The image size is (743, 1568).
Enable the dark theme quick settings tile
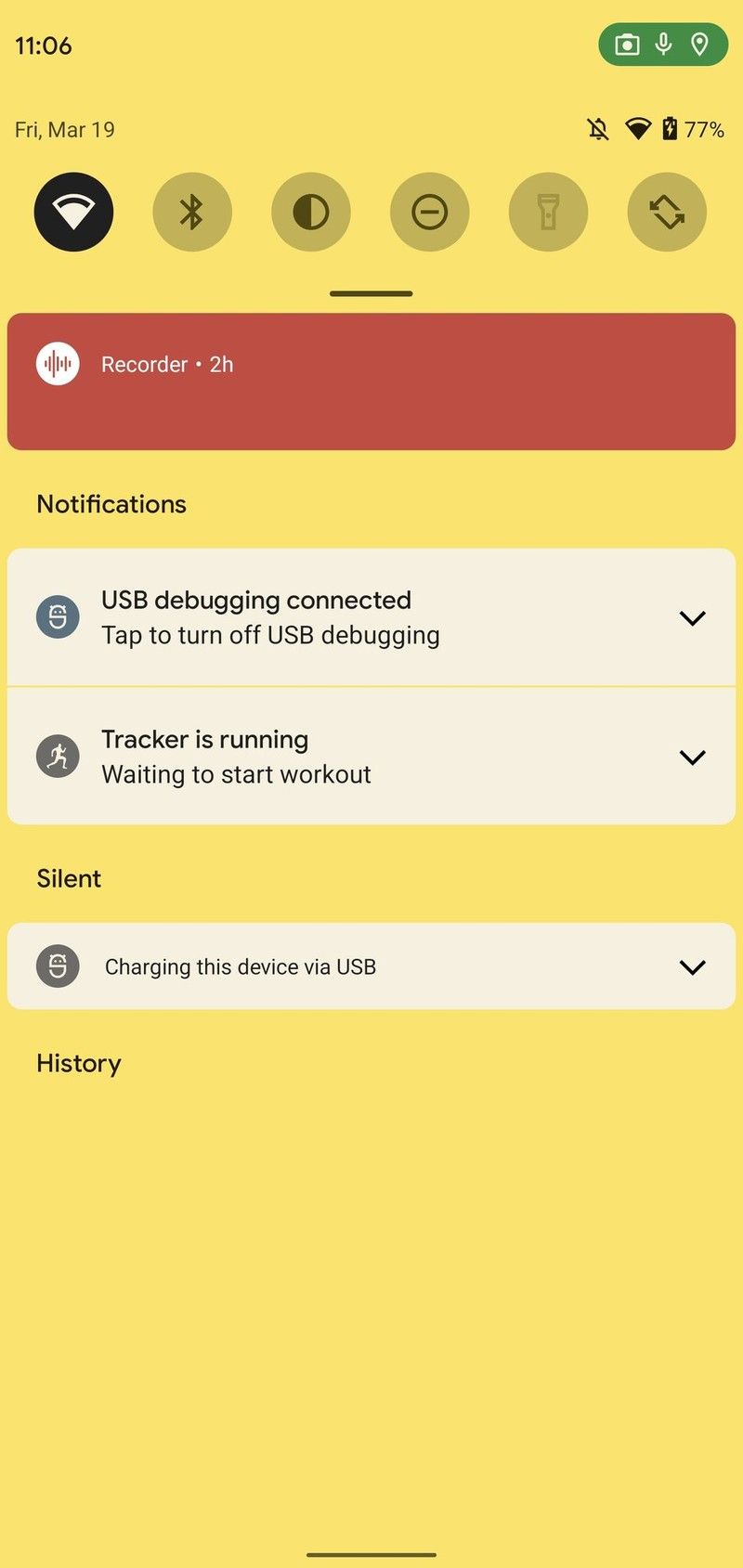[x=311, y=212]
